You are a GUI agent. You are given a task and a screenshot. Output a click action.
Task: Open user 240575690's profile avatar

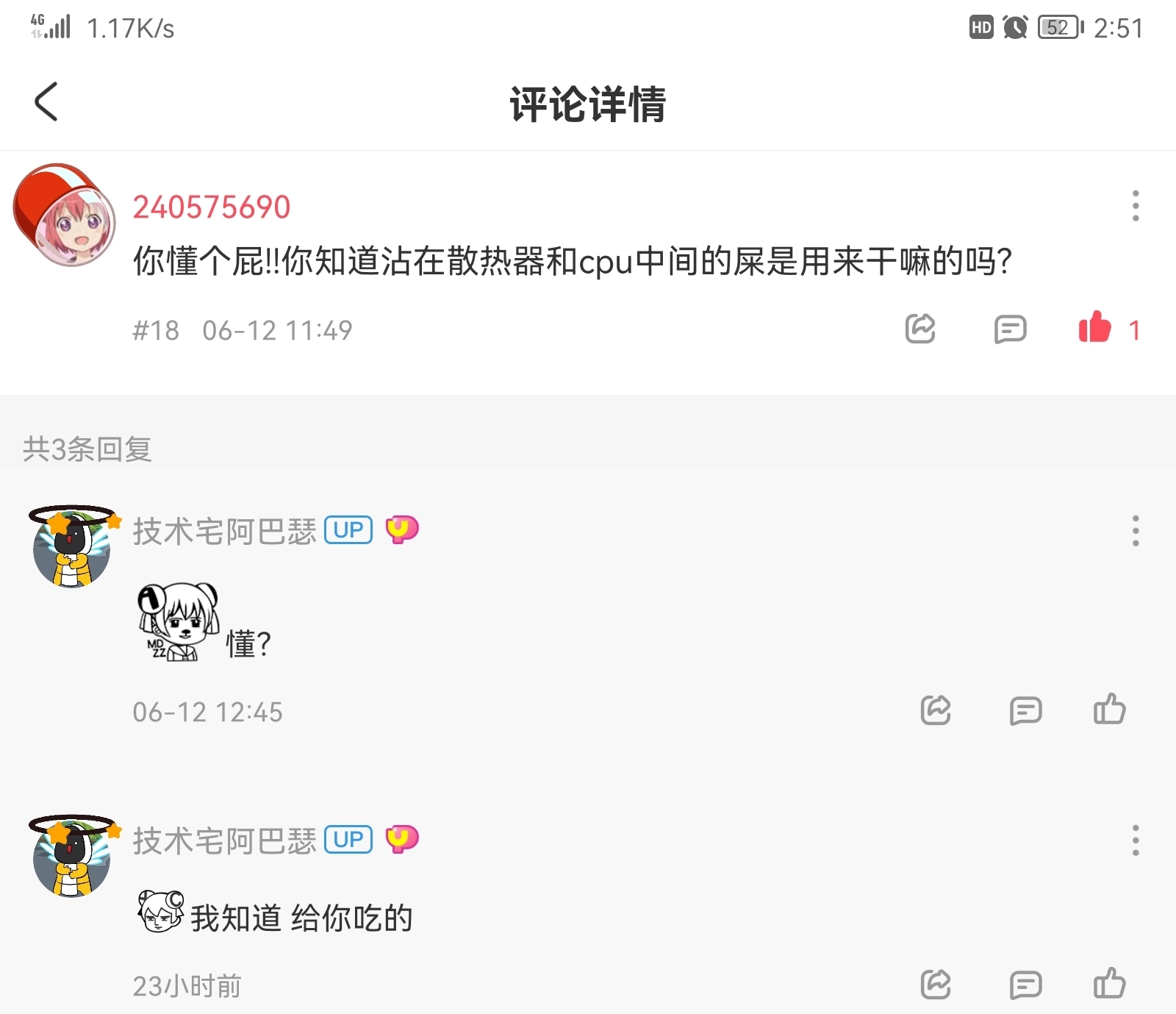pos(65,215)
